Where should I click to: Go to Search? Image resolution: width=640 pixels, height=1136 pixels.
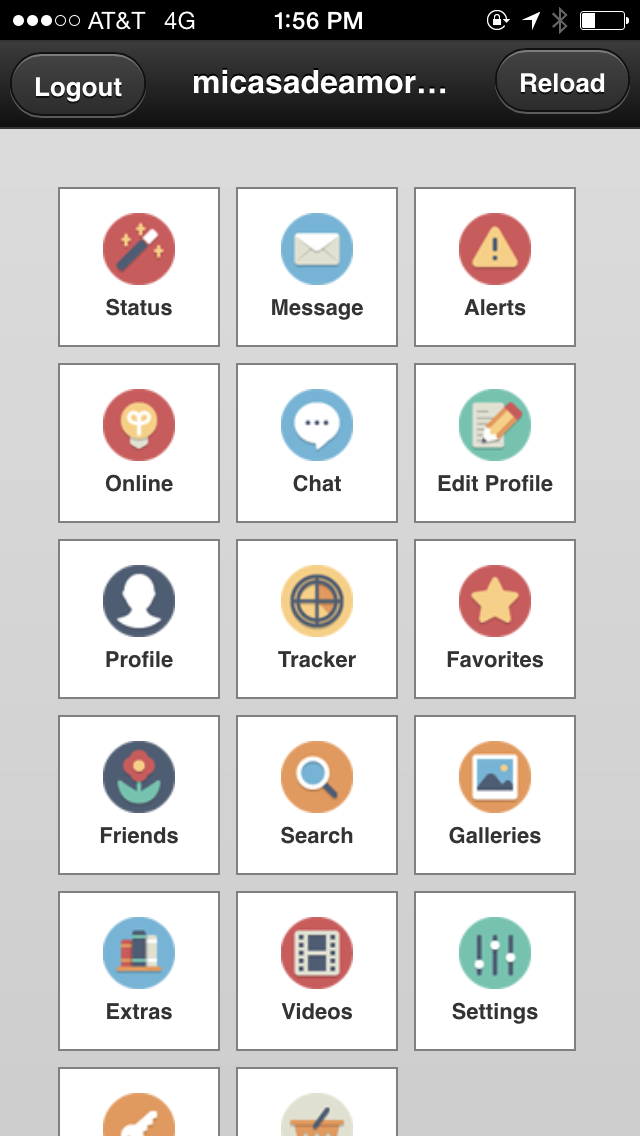pyautogui.click(x=317, y=795)
